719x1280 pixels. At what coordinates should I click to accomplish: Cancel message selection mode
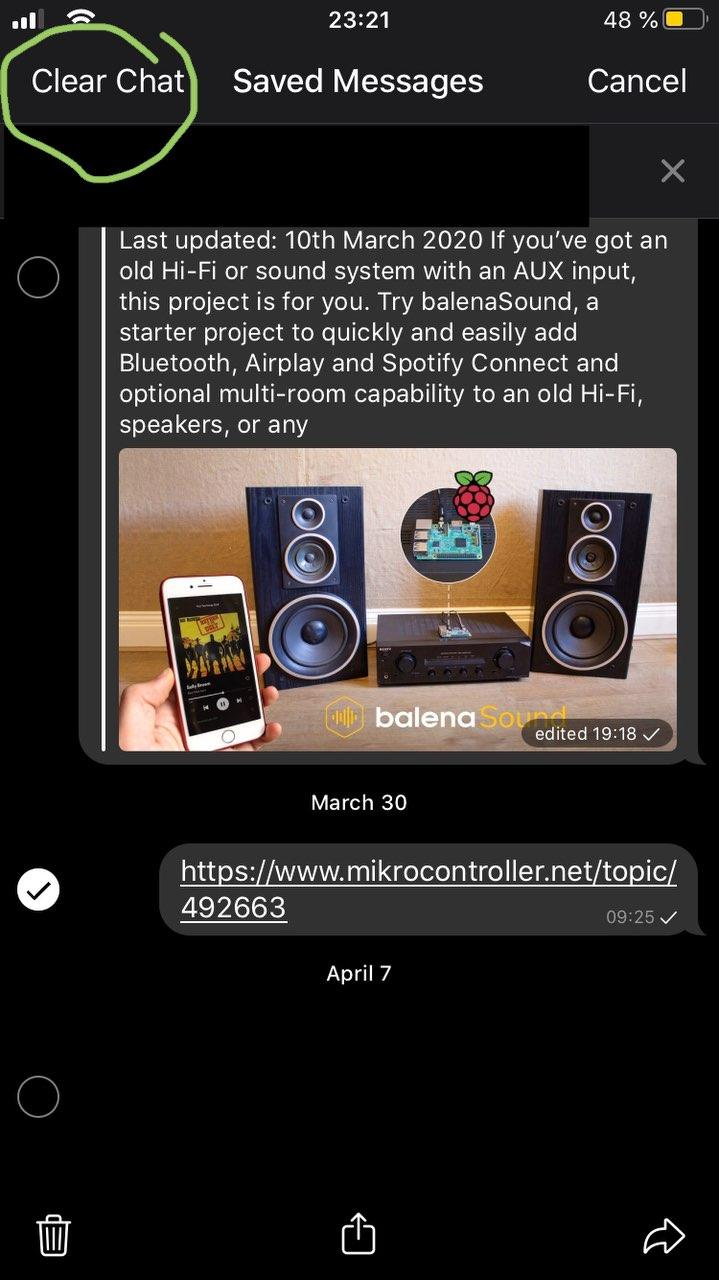[636, 81]
